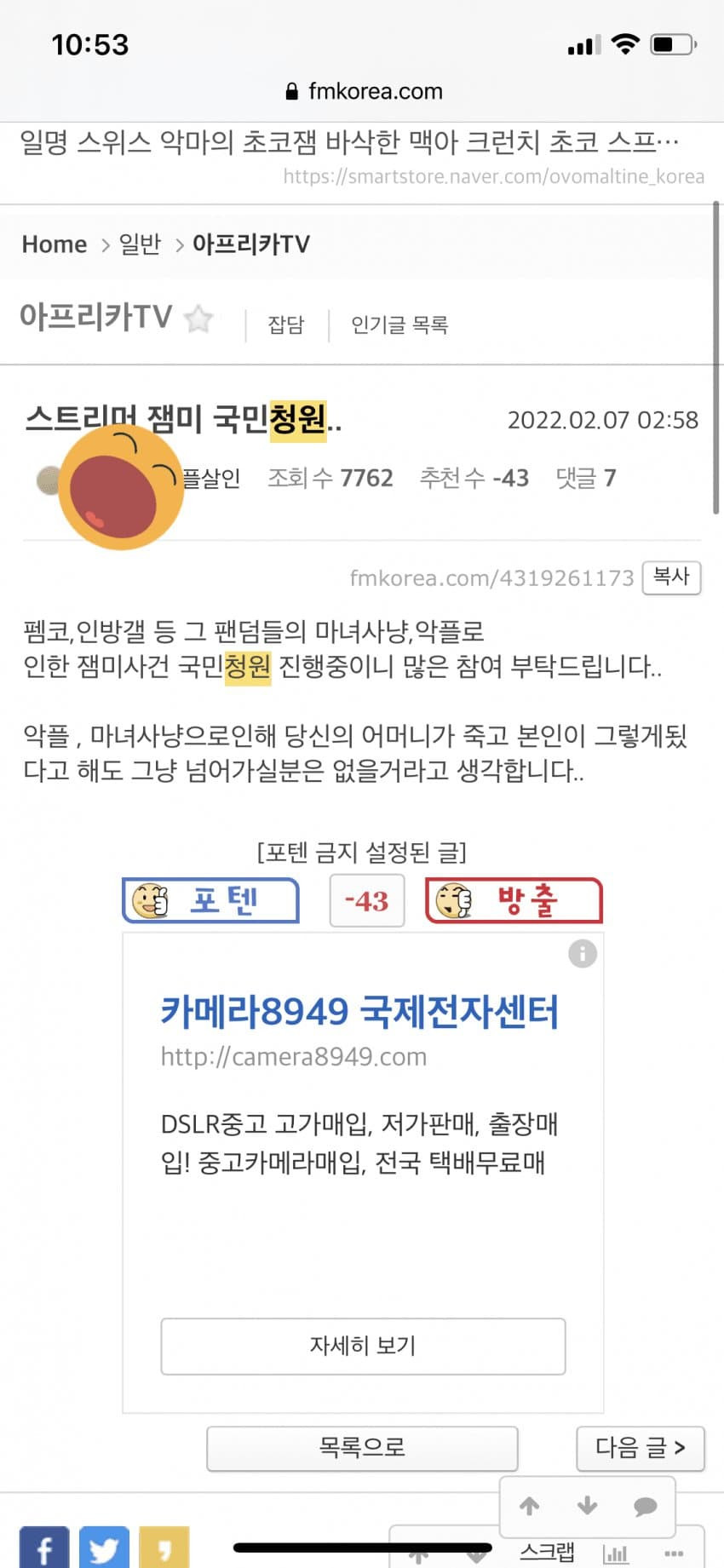Downvote the post with 방출 button
Screen dimensions: 724x1568
click(x=514, y=900)
